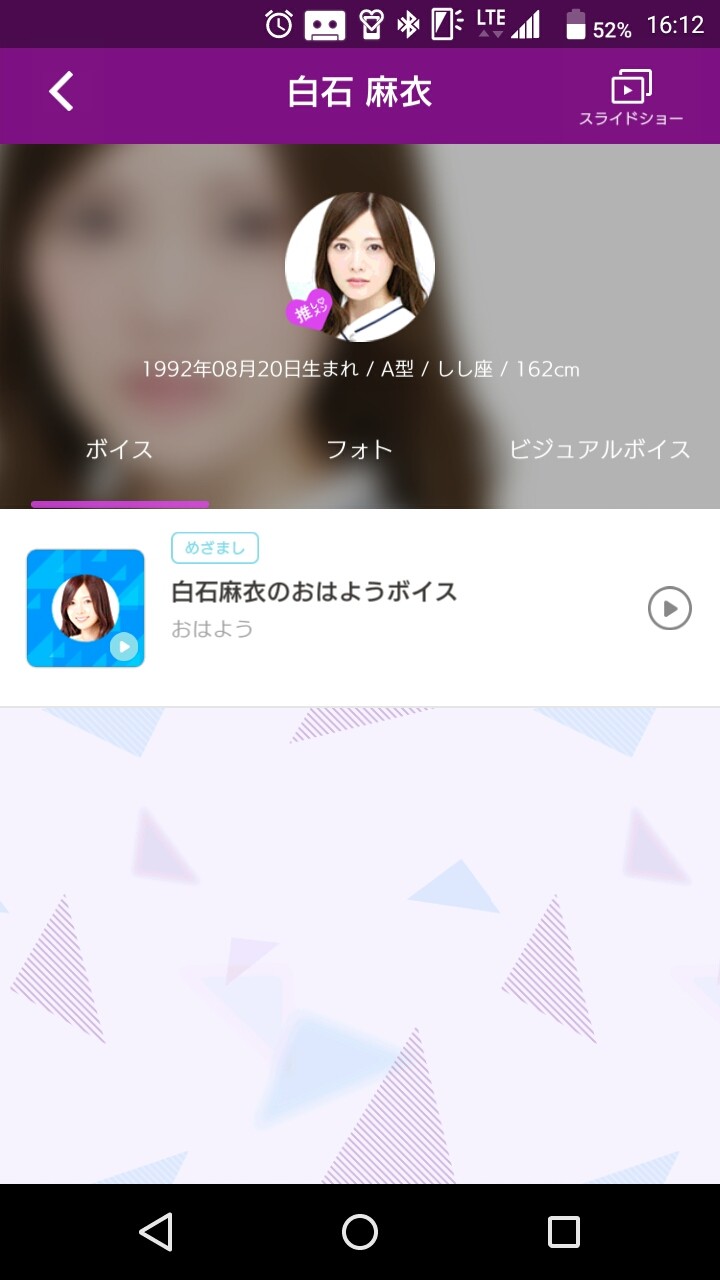
Task: Select the ボイス tab
Action: pyautogui.click(x=119, y=449)
